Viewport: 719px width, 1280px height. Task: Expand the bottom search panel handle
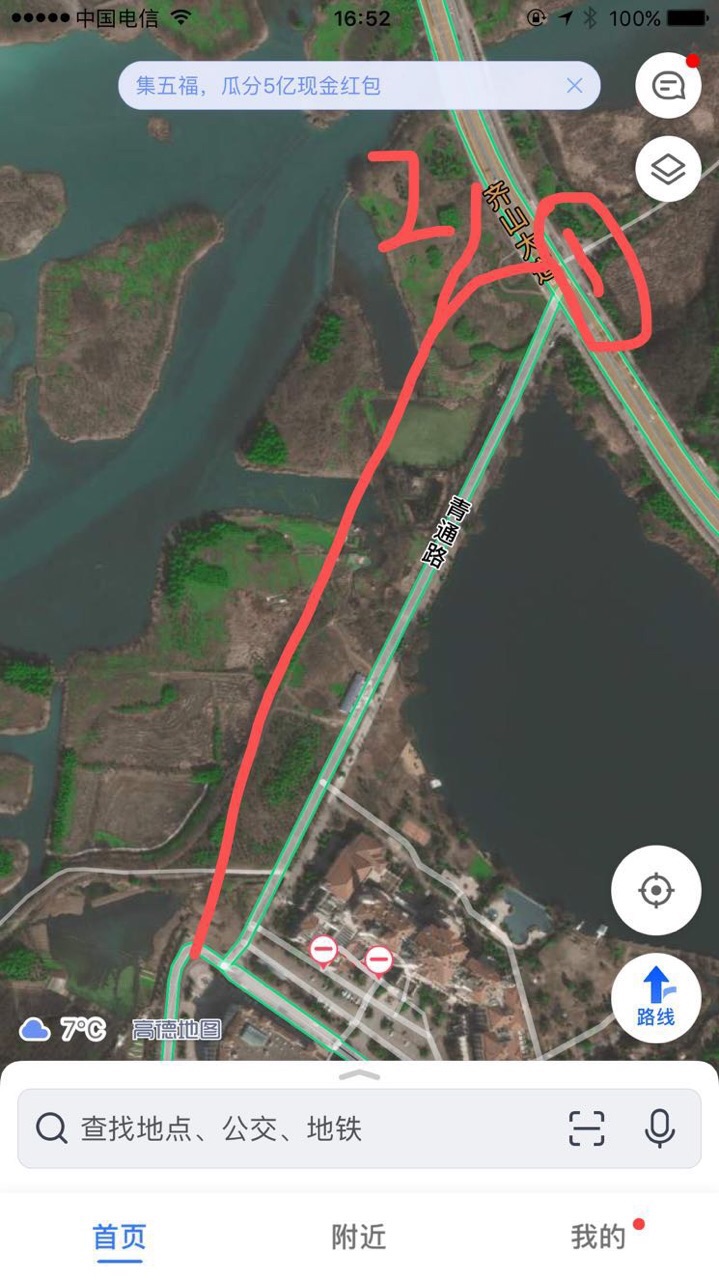[x=360, y=1075]
